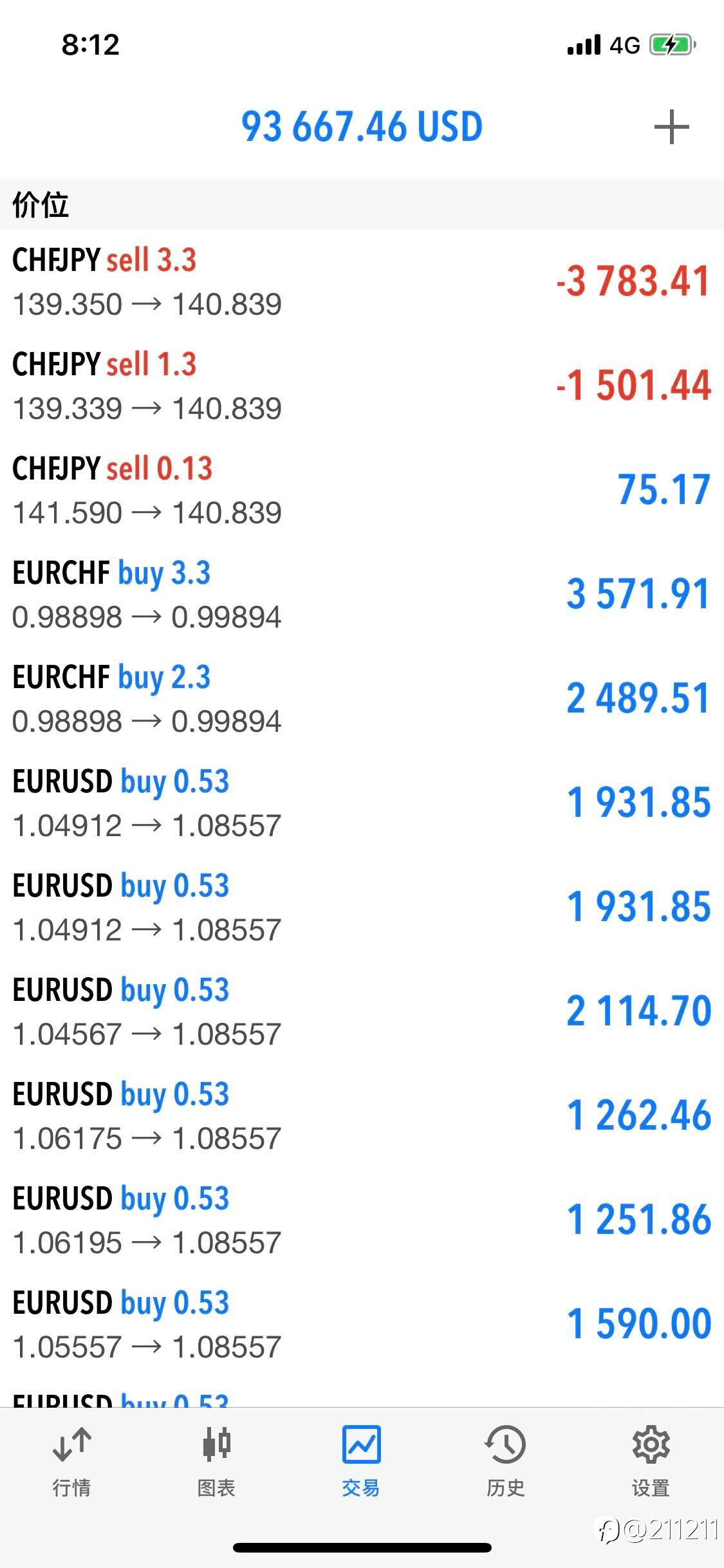This screenshot has width=724, height=1568.
Task: Open EURUSD position with profit 2 114.70
Action: pos(362,1012)
